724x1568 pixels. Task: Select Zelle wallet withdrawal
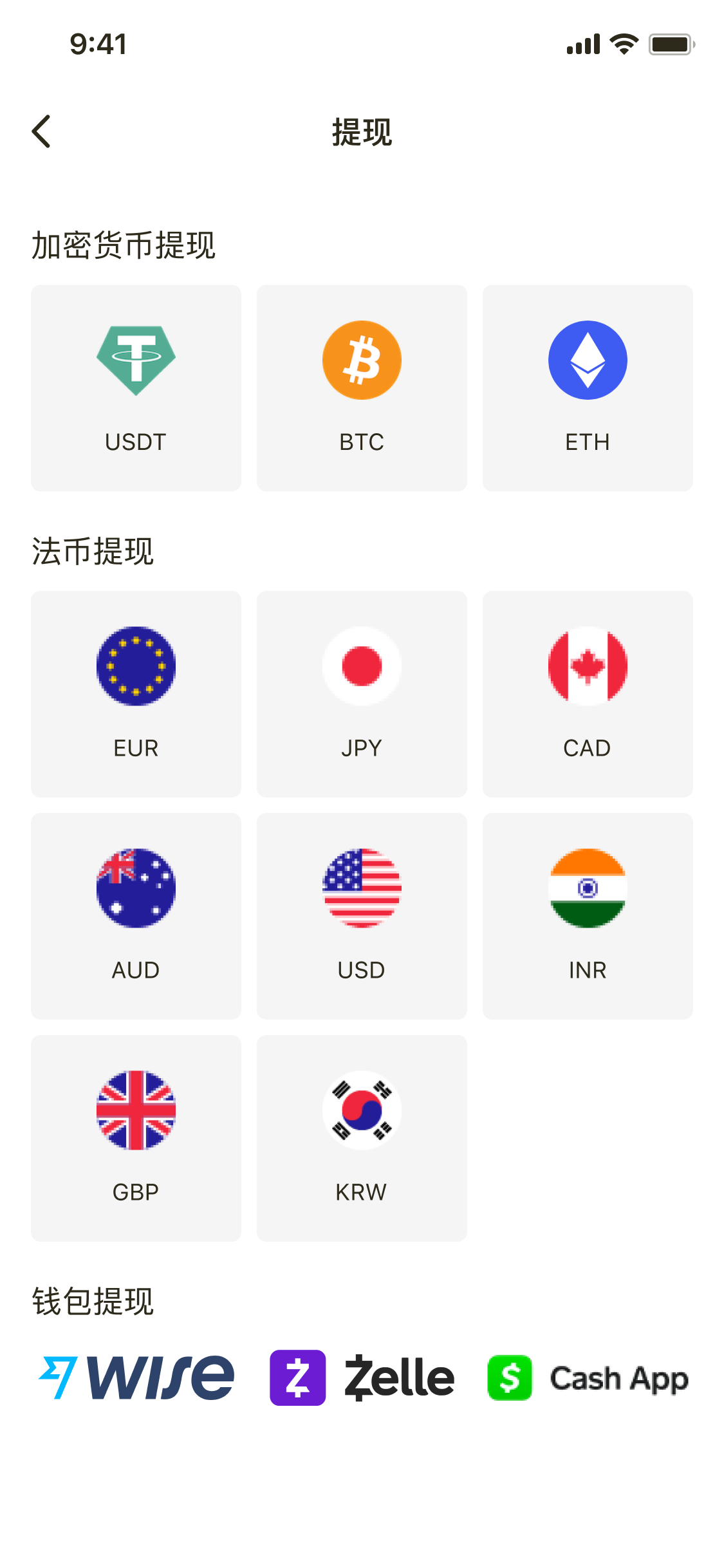pos(362,1377)
